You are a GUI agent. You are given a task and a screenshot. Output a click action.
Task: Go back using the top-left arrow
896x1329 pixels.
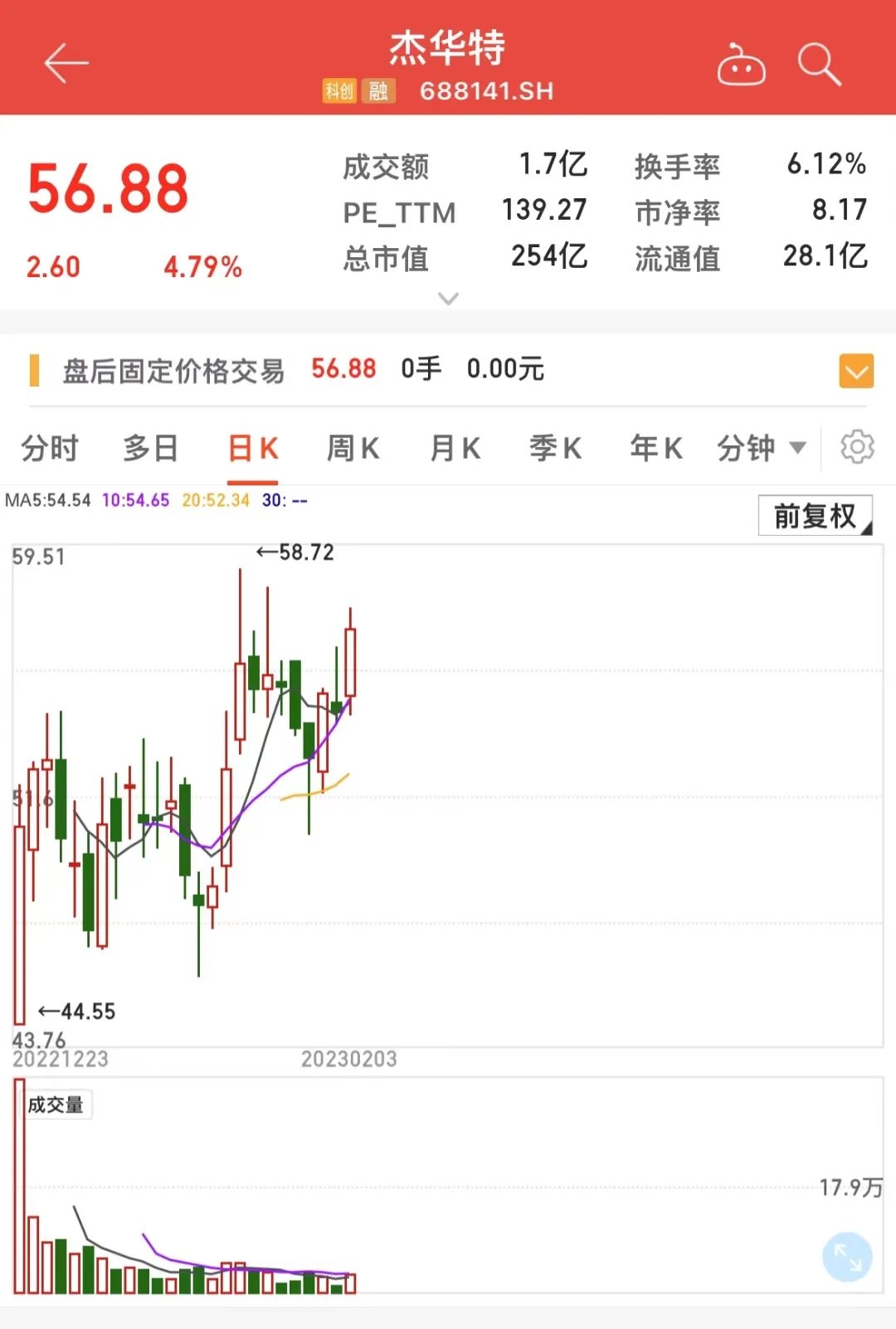[x=66, y=64]
